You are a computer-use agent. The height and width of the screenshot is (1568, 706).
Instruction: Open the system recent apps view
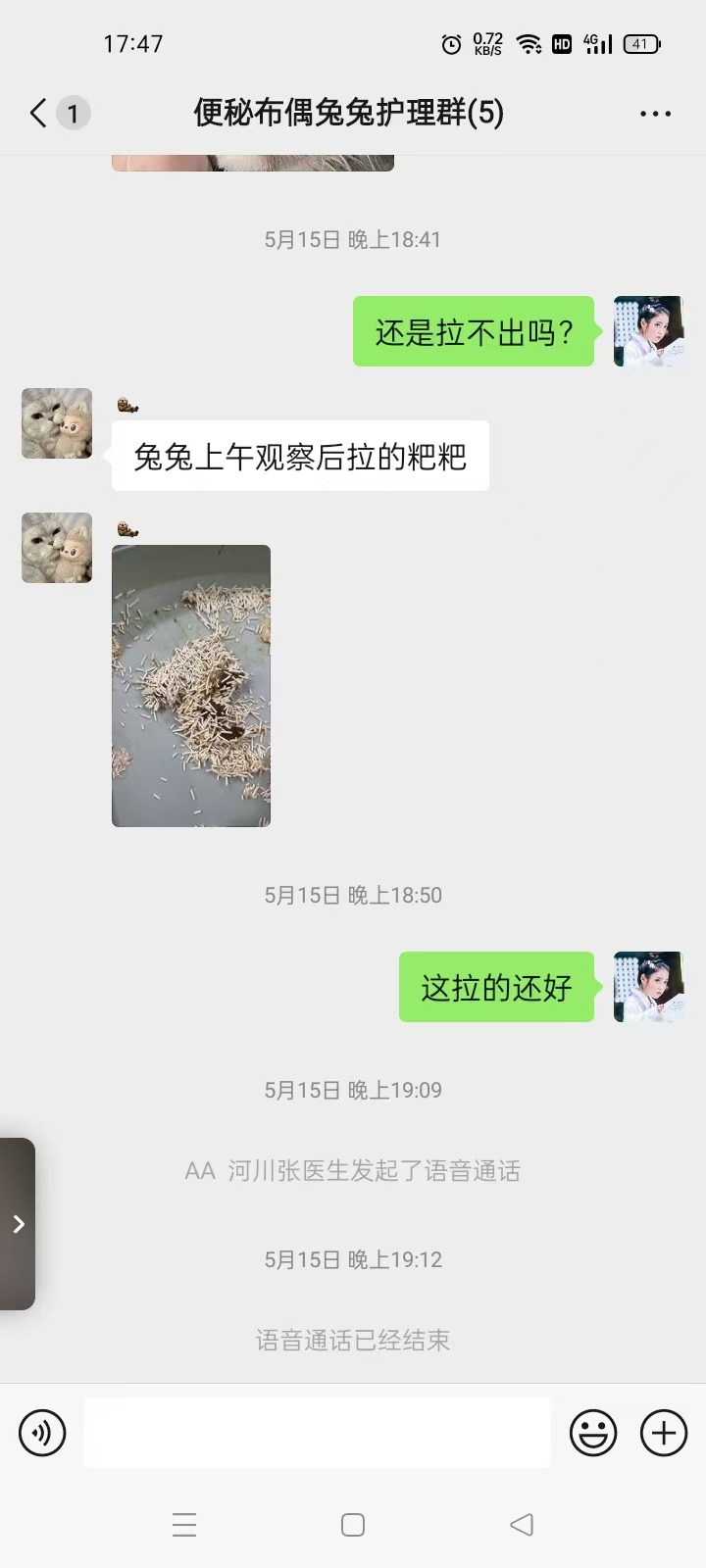tap(184, 1524)
